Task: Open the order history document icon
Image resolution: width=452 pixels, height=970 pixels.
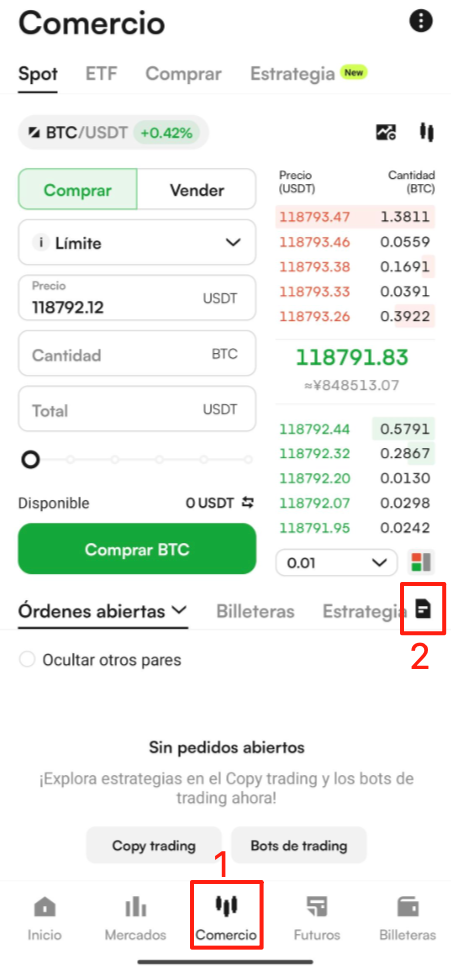Action: click(x=424, y=609)
